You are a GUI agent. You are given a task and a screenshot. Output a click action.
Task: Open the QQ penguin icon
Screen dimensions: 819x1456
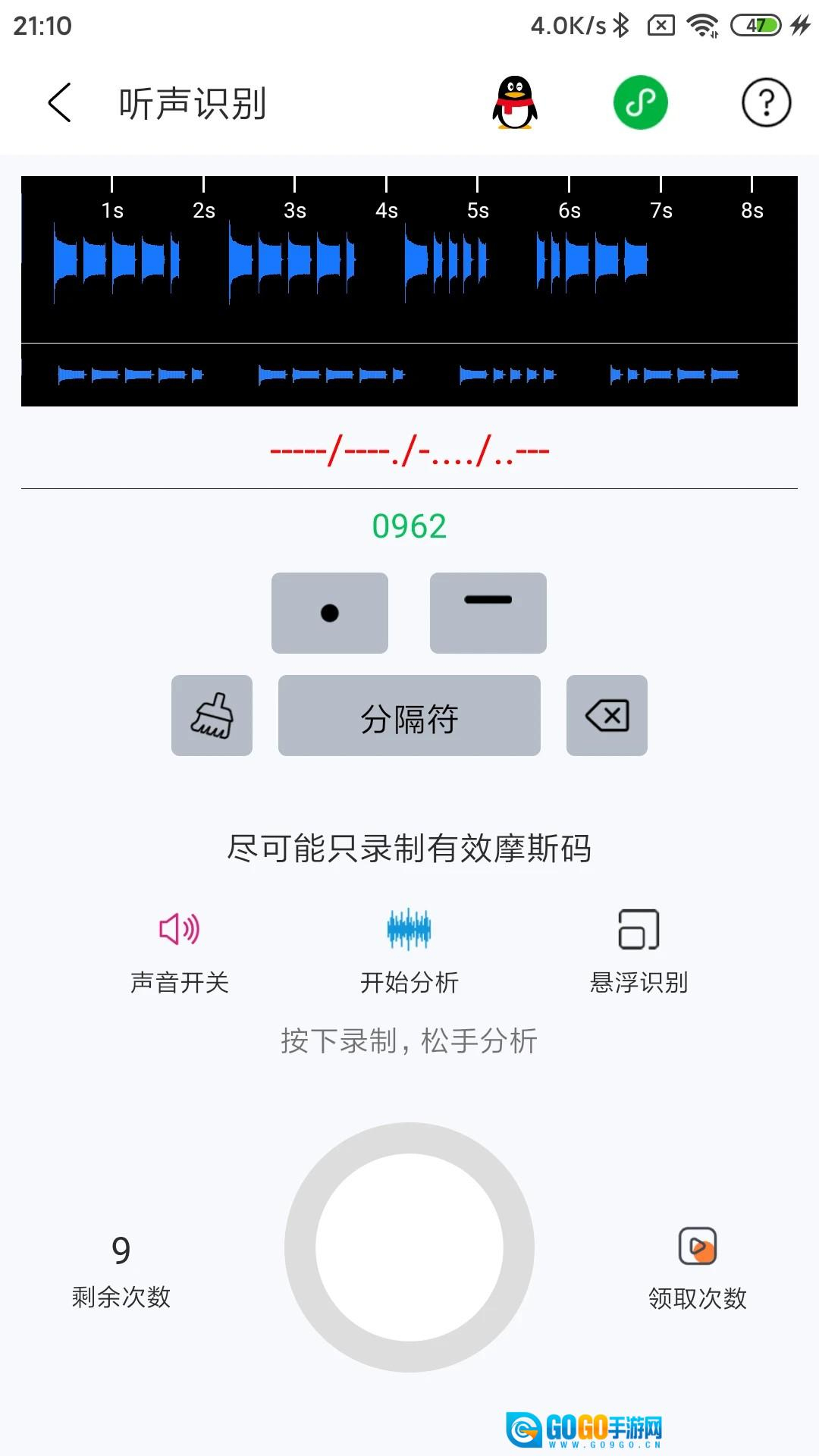pyautogui.click(x=515, y=103)
